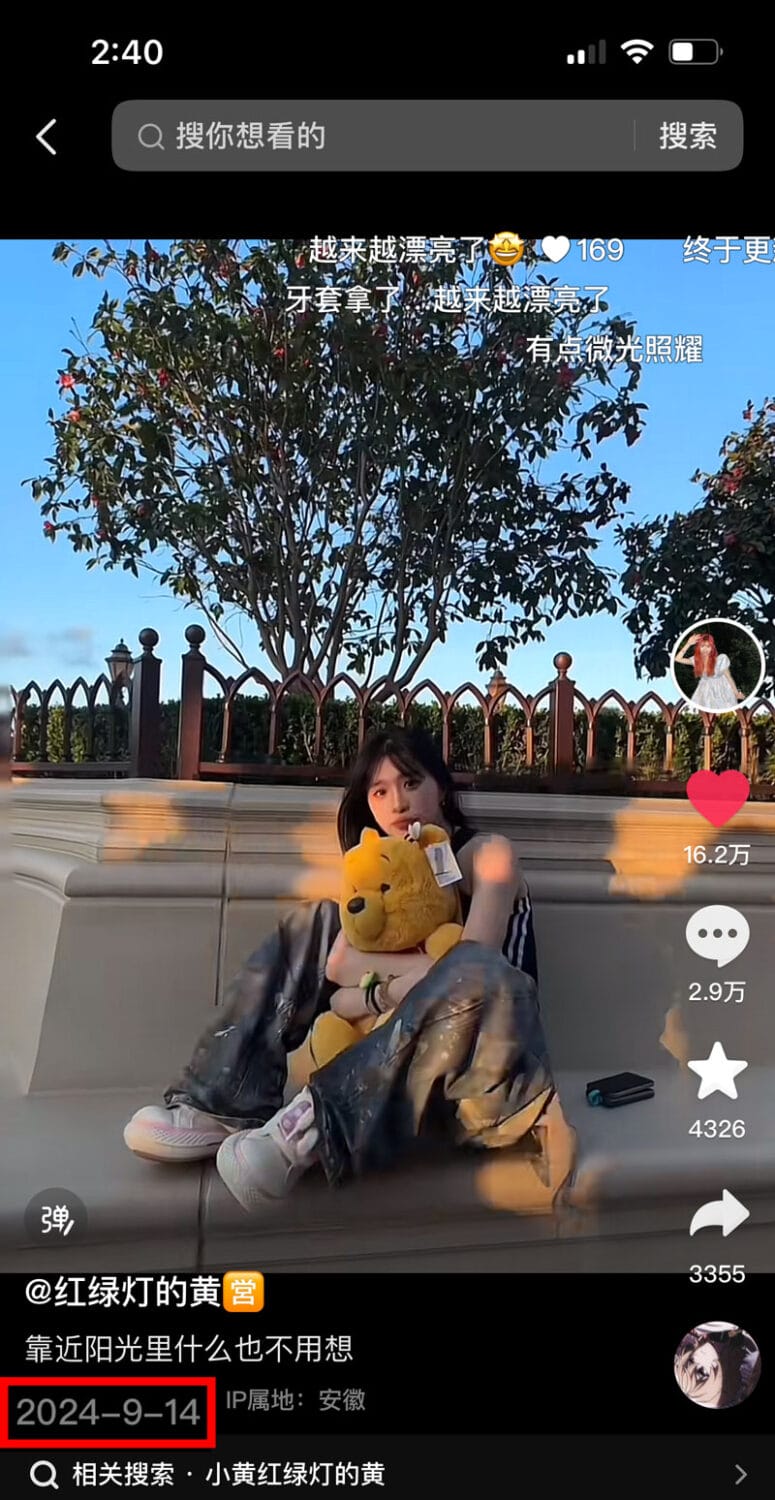Open the rotating music disc
This screenshot has width=775, height=1500.
click(717, 1365)
